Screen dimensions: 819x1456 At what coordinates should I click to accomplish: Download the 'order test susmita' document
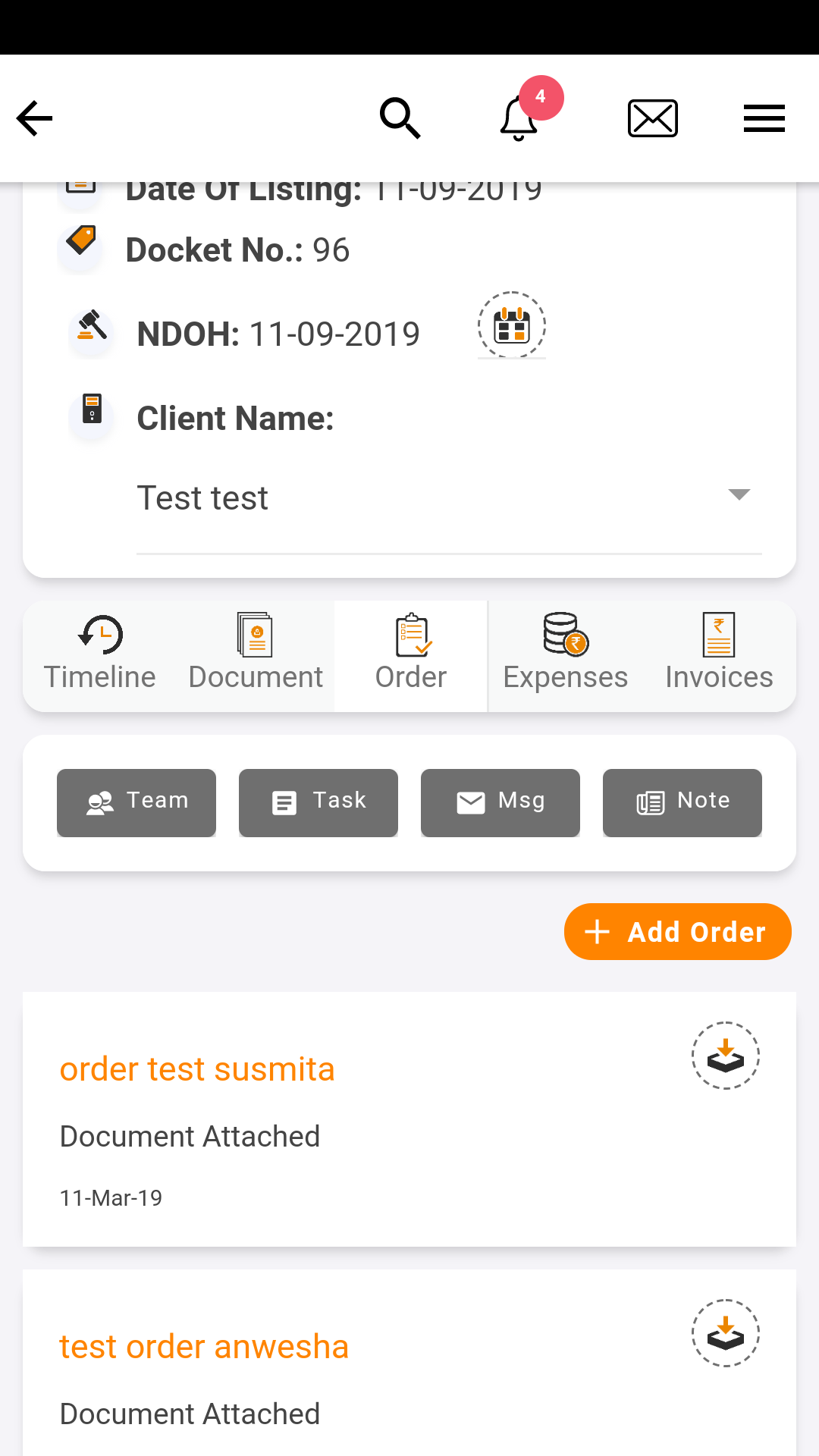(x=726, y=1056)
